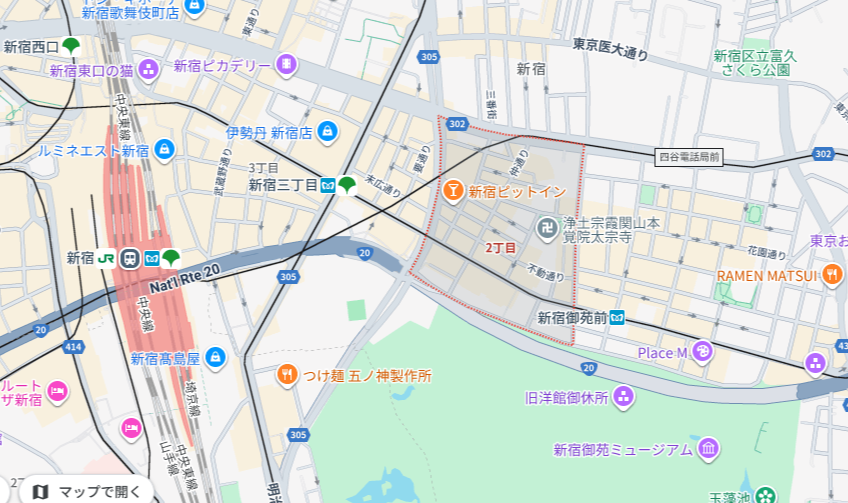Tap the 新宿三丁目 subway station icon
Image resolution: width=848 pixels, height=503 pixels.
327,185
